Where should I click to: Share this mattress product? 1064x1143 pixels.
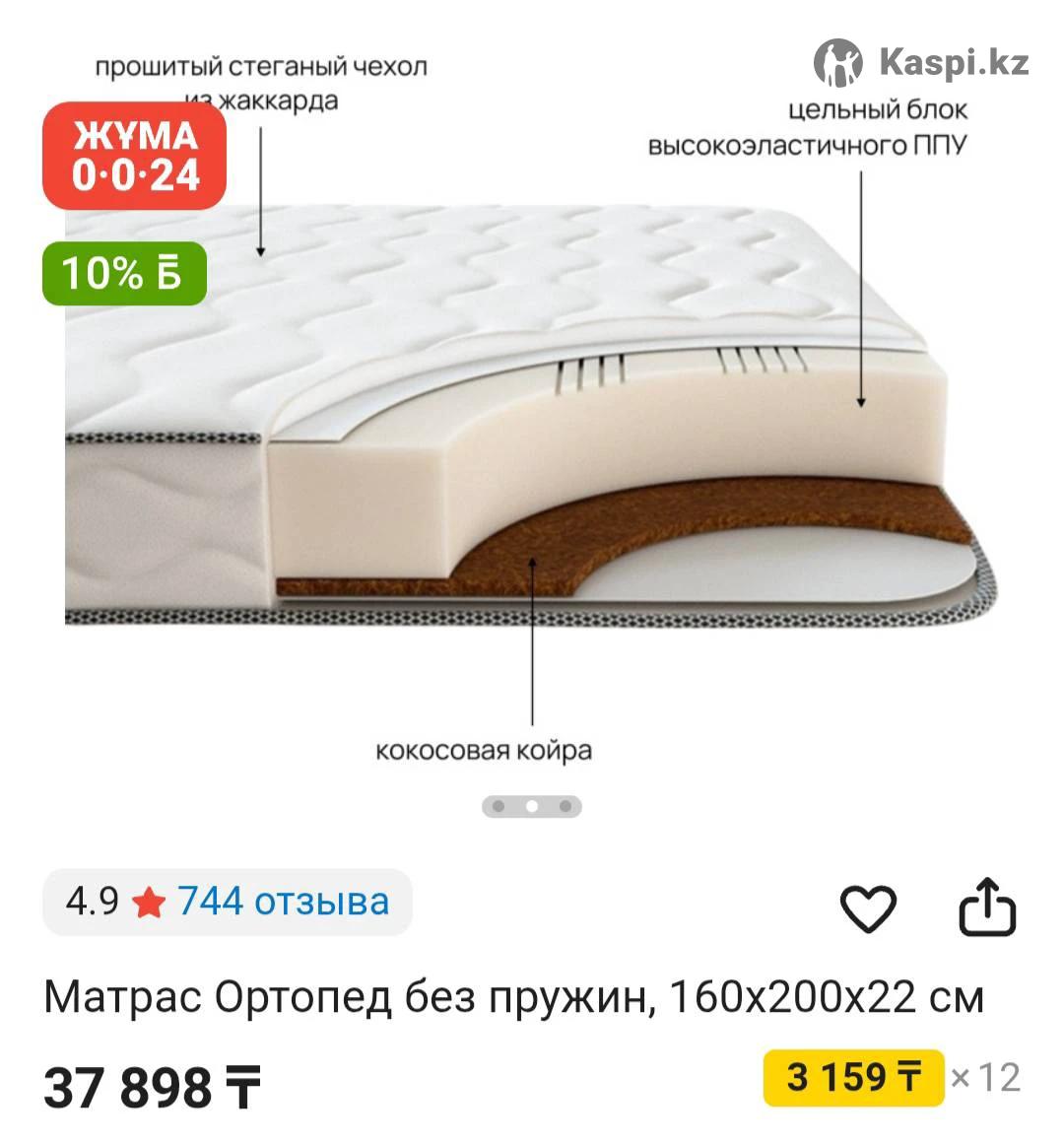coord(986,908)
